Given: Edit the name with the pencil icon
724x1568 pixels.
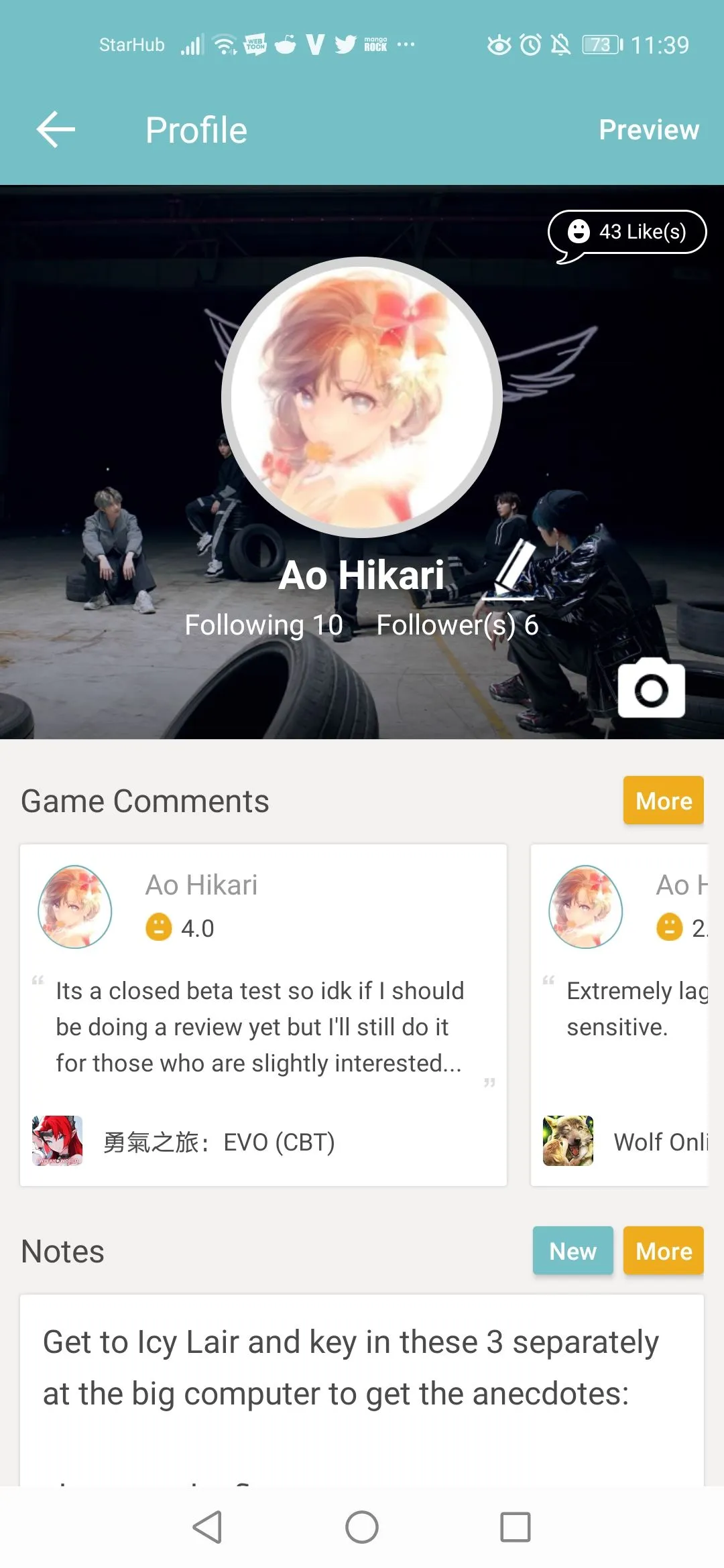Looking at the screenshot, I should tap(514, 570).
